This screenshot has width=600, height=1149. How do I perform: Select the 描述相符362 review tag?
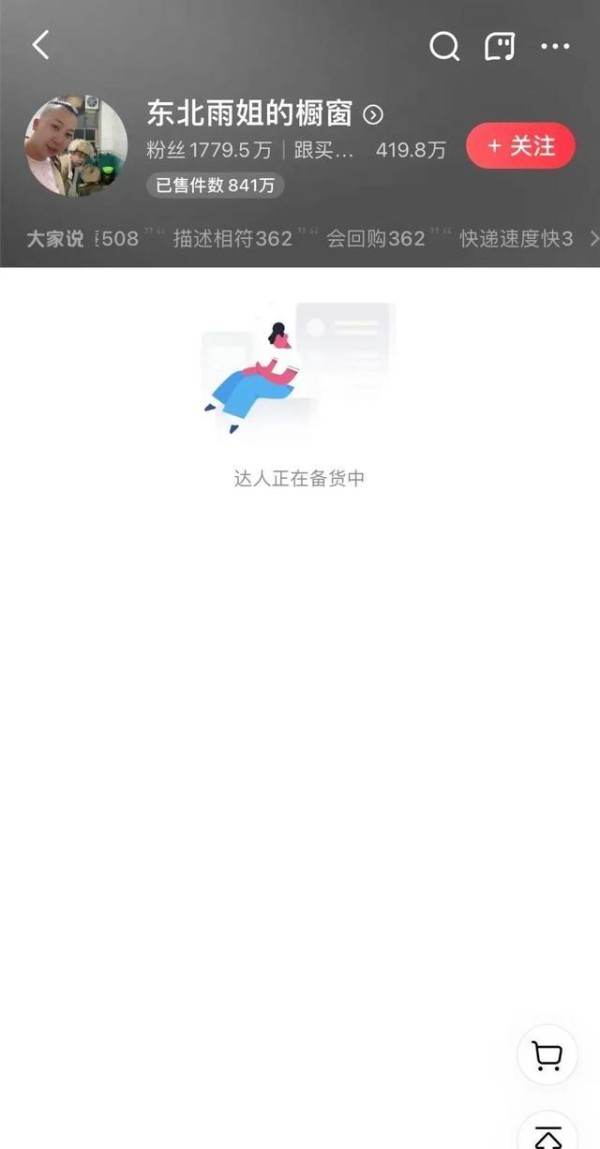(x=232, y=238)
